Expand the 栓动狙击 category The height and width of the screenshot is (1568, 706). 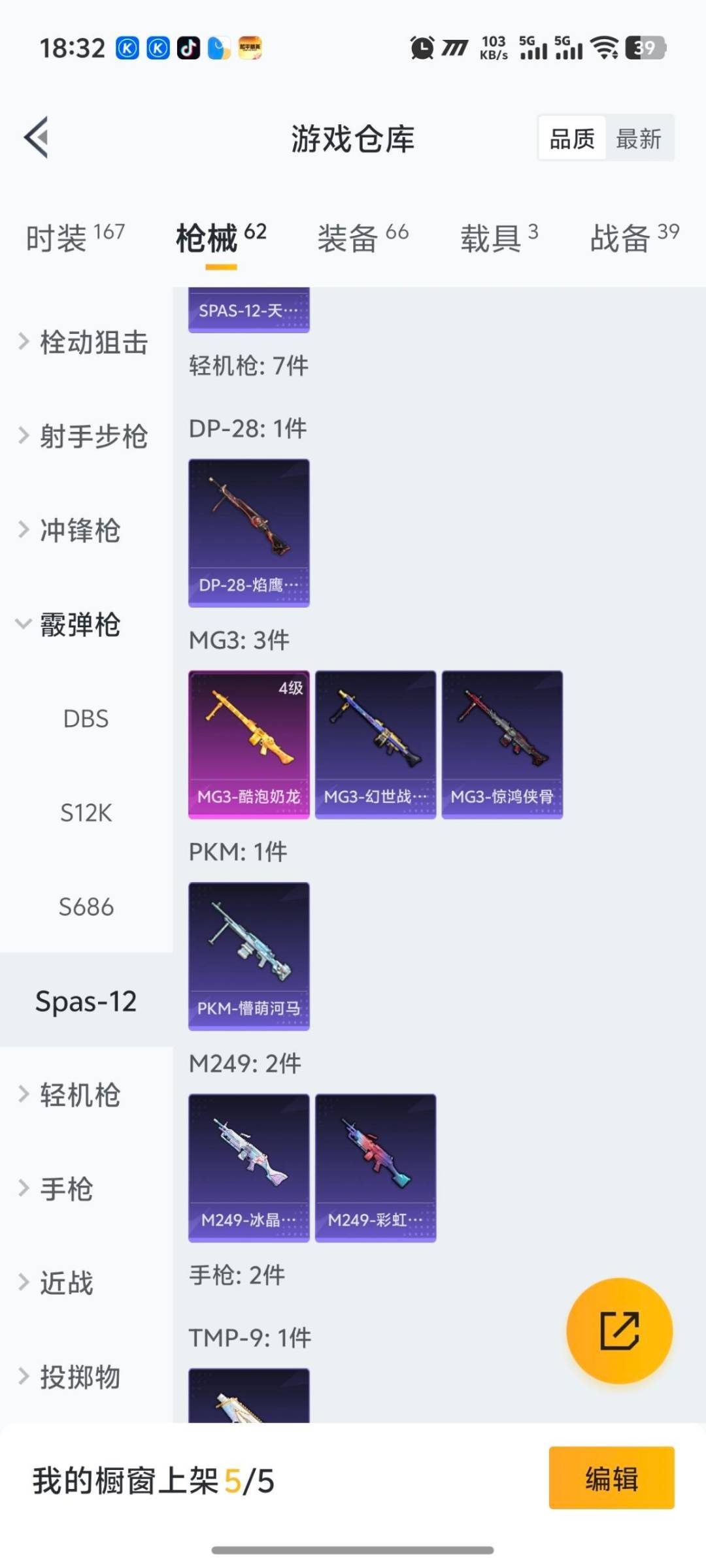click(85, 342)
